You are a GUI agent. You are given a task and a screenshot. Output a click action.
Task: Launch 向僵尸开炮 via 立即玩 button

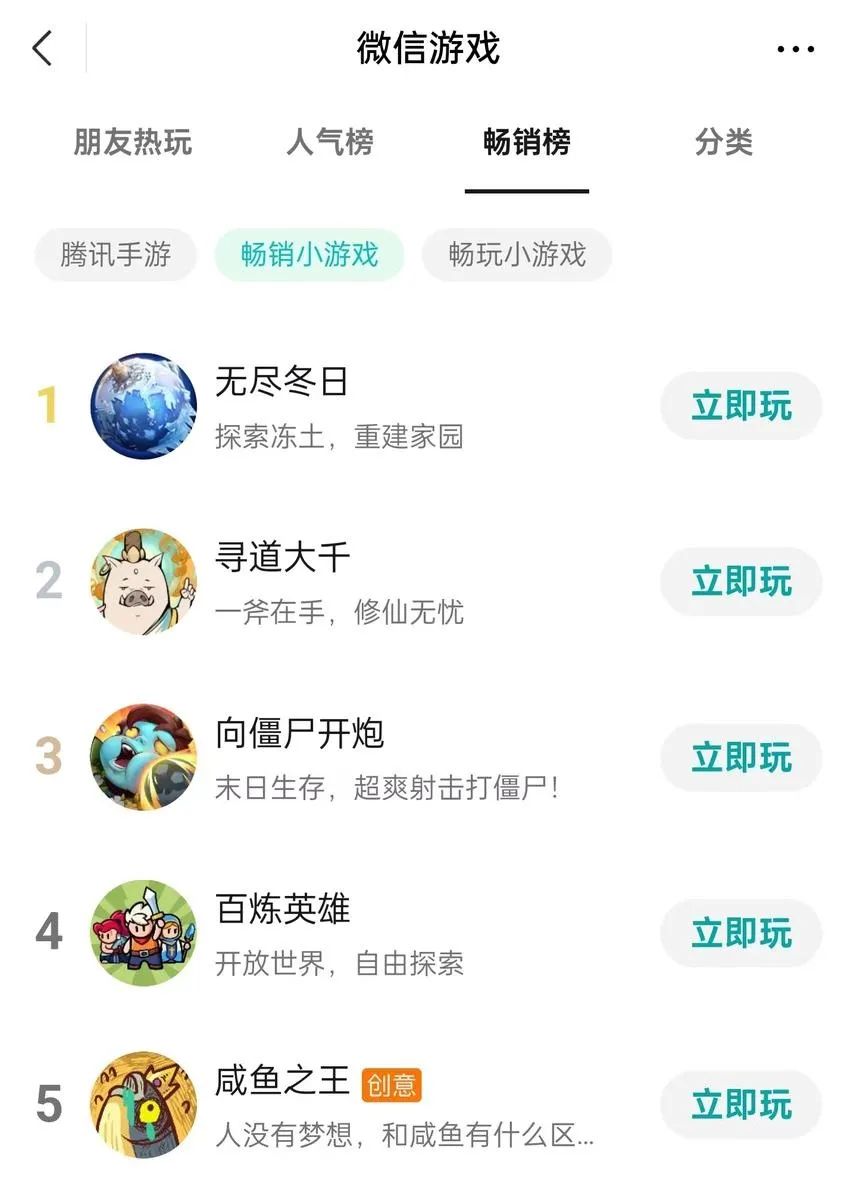pyautogui.click(x=741, y=757)
